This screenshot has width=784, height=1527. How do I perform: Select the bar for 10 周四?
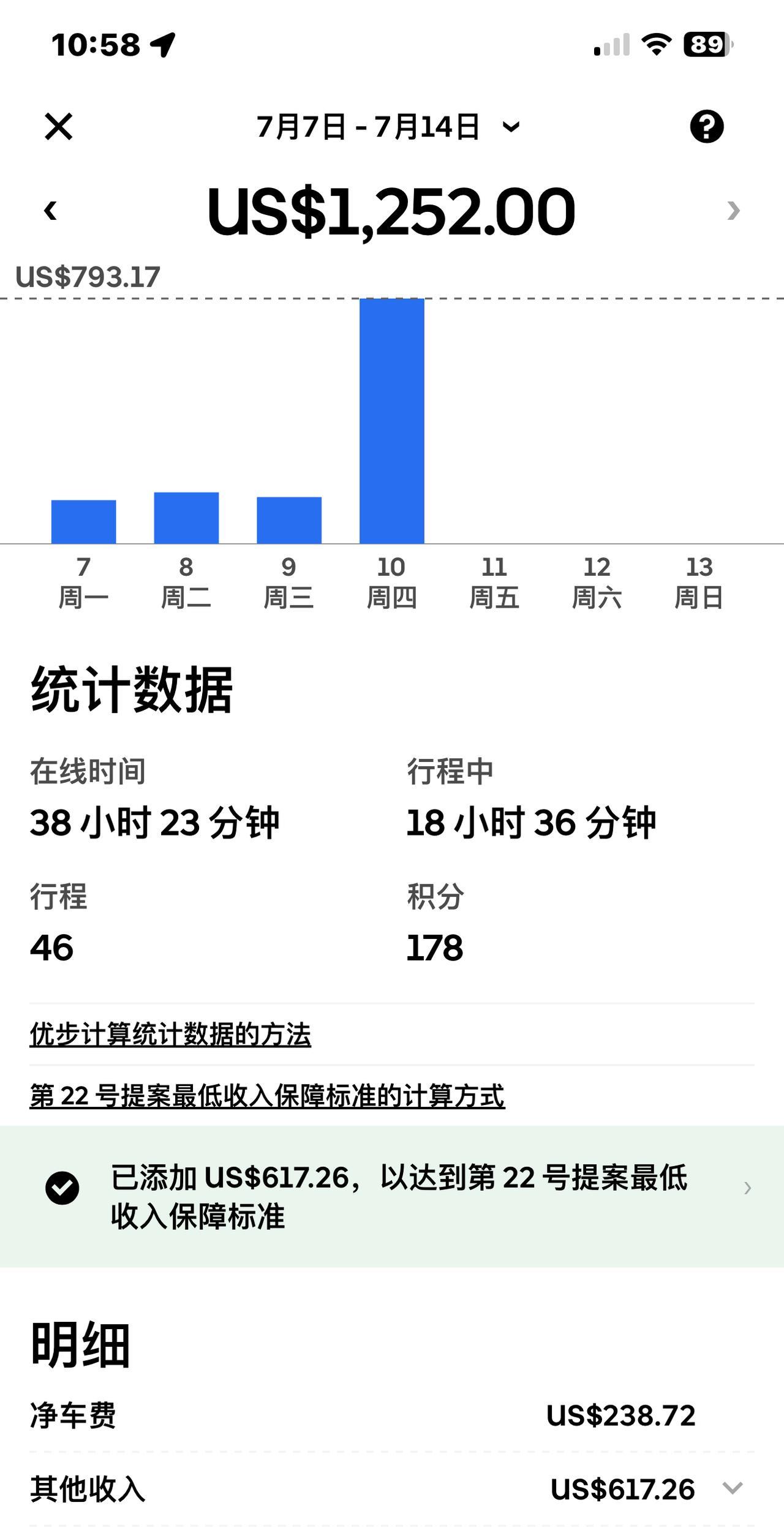[x=392, y=421]
